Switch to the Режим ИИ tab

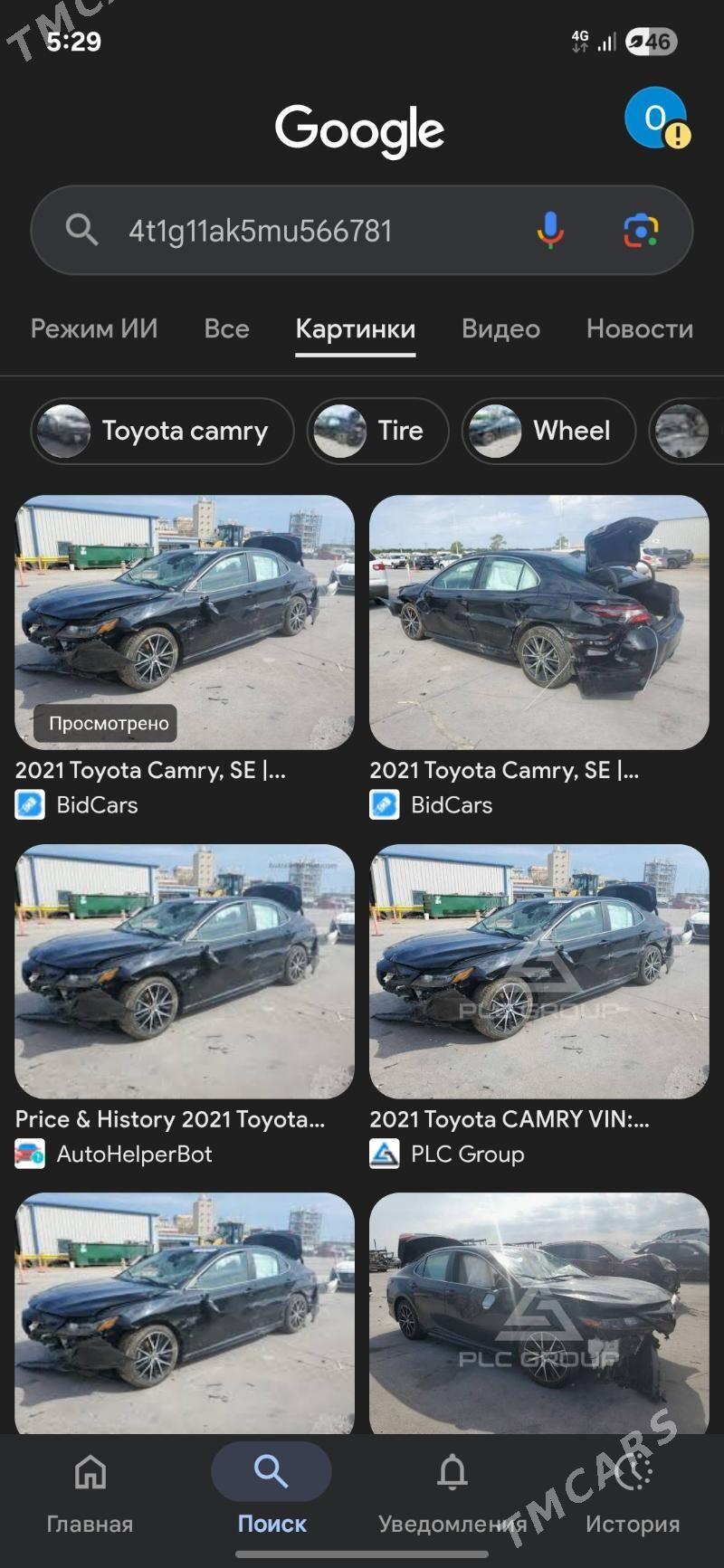[94, 328]
